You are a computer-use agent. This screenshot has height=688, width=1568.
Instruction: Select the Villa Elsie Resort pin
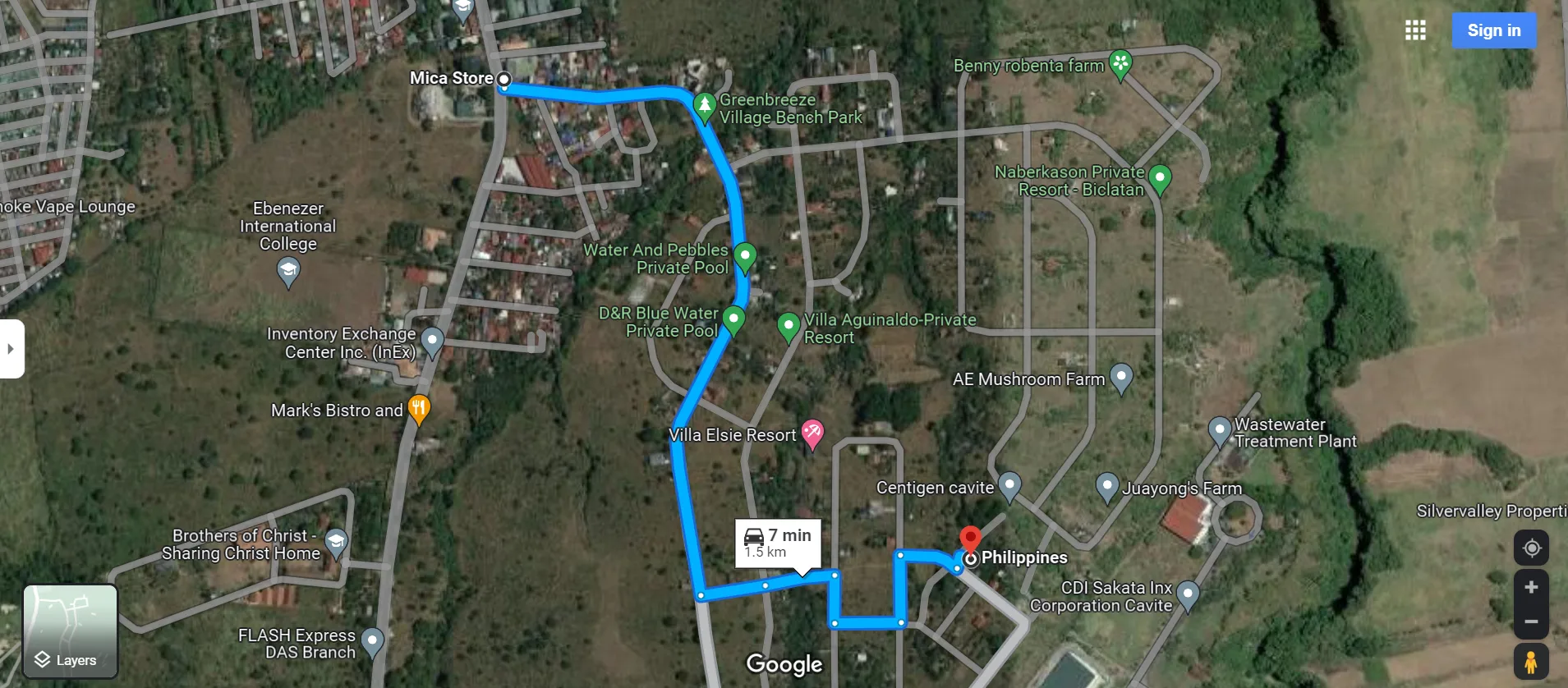click(x=812, y=432)
